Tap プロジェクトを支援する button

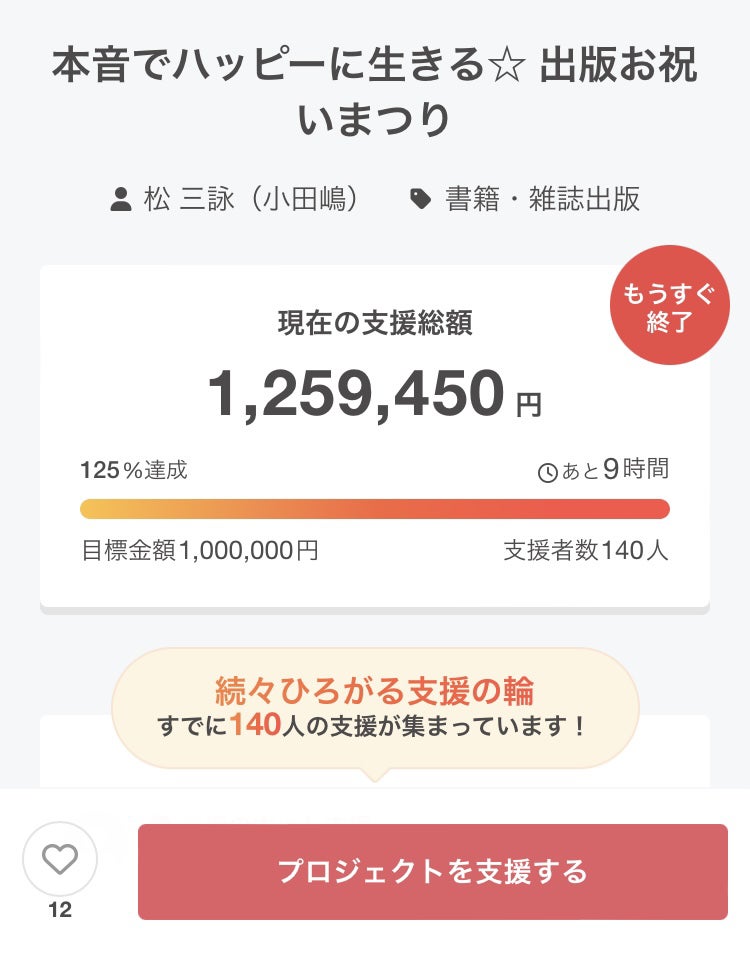(432, 871)
